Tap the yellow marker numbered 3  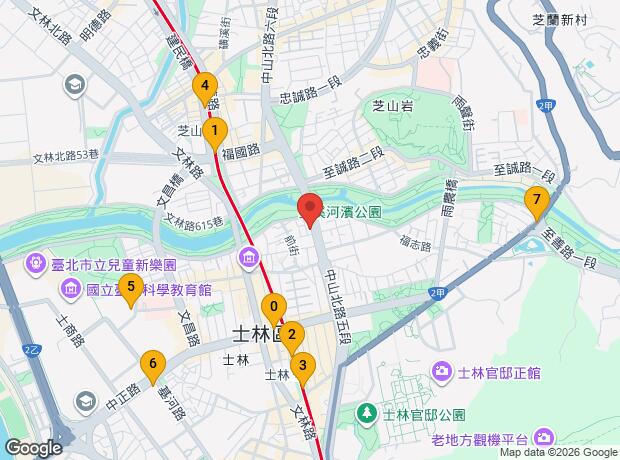[303, 365]
